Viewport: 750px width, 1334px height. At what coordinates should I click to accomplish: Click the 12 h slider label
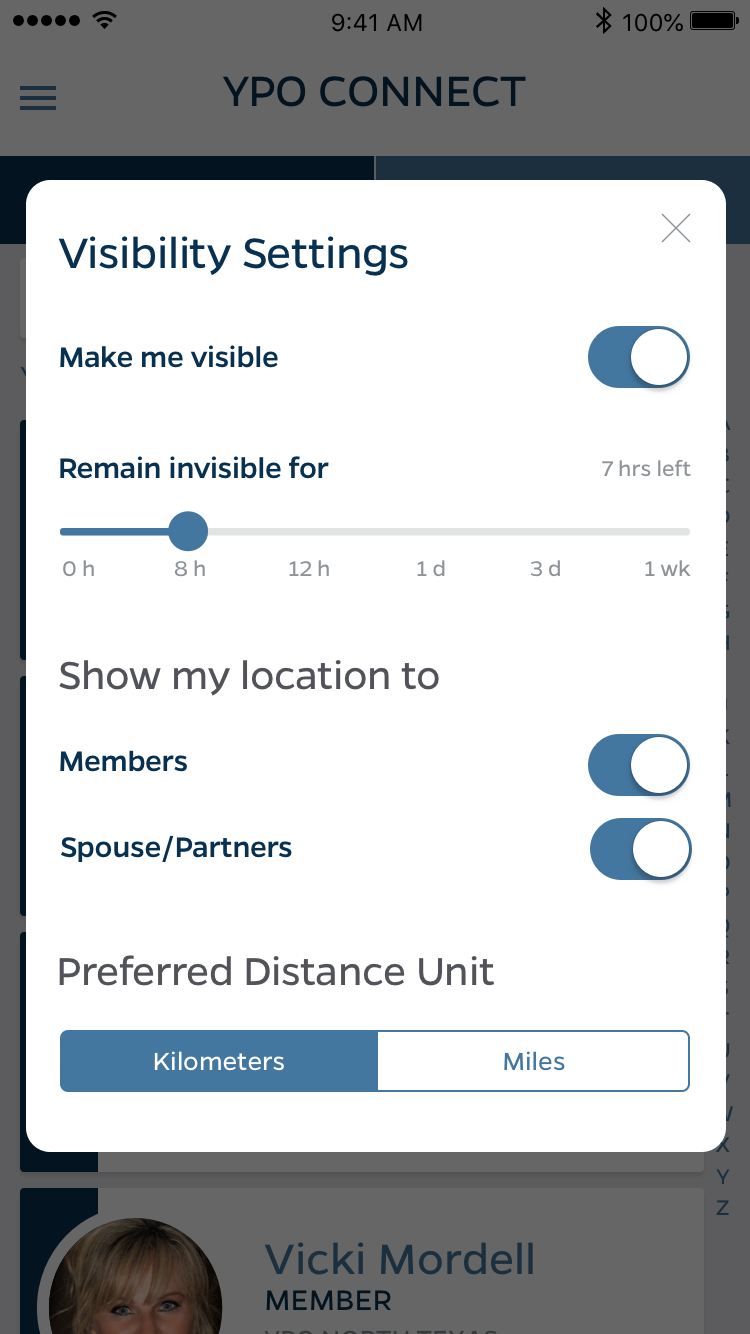pos(308,568)
